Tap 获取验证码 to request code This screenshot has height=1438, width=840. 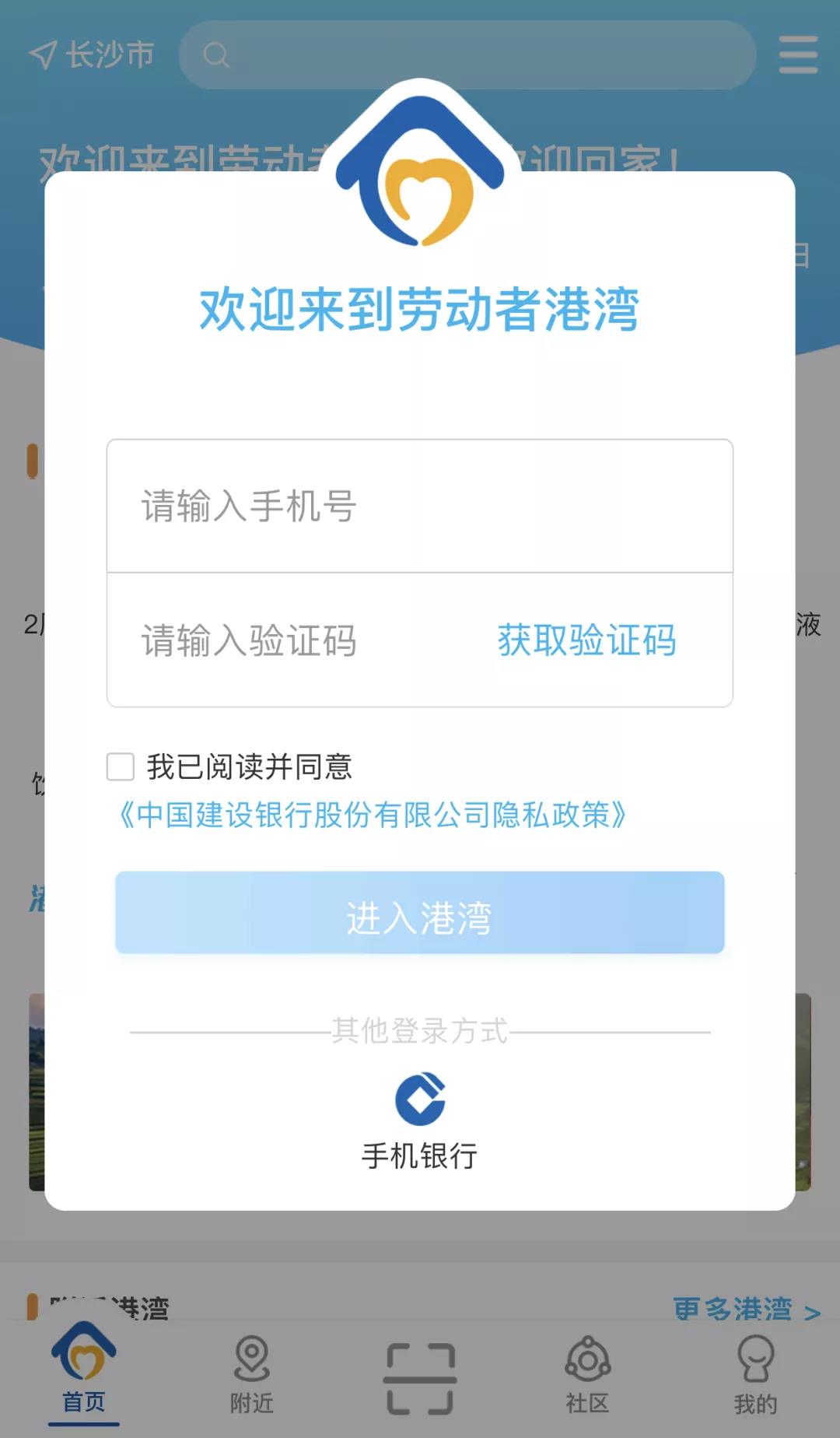(587, 640)
